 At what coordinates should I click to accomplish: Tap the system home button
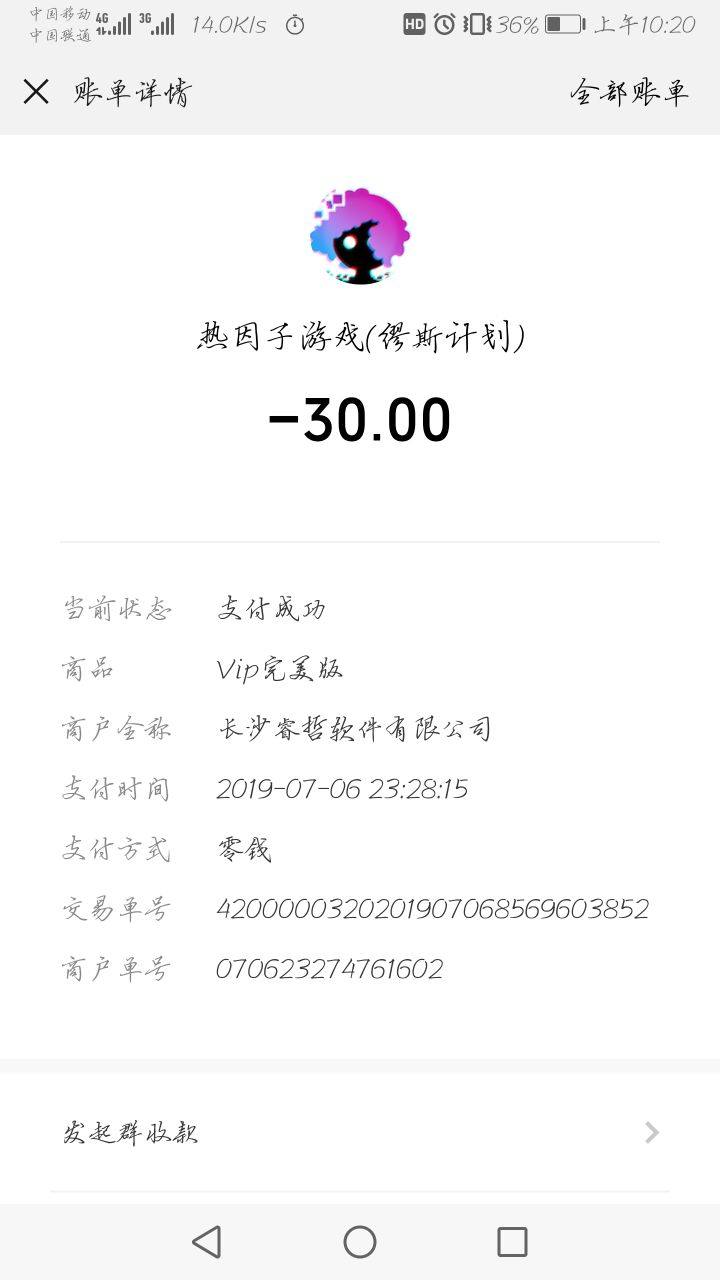pyautogui.click(x=360, y=1242)
